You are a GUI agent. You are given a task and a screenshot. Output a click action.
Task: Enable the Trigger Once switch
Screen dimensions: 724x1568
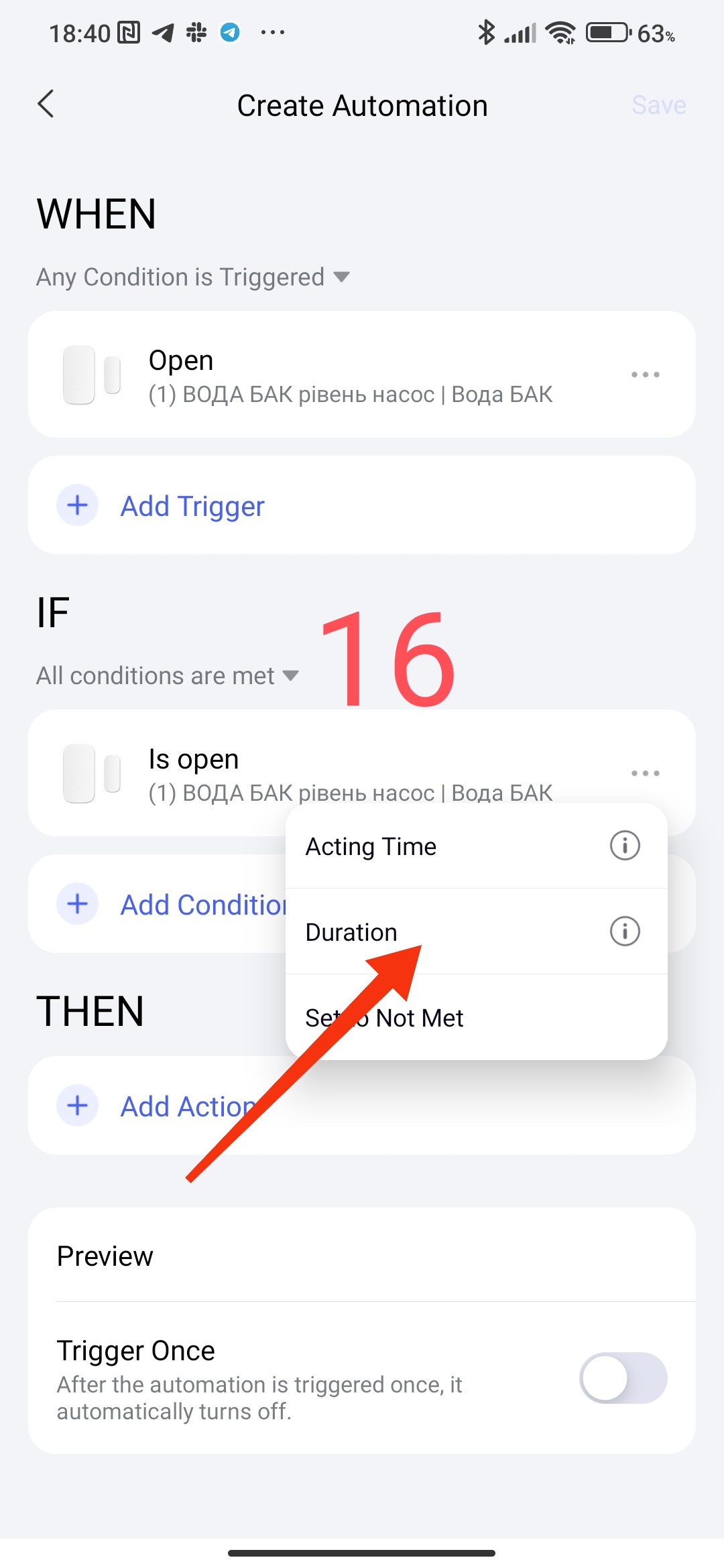pos(623,1378)
